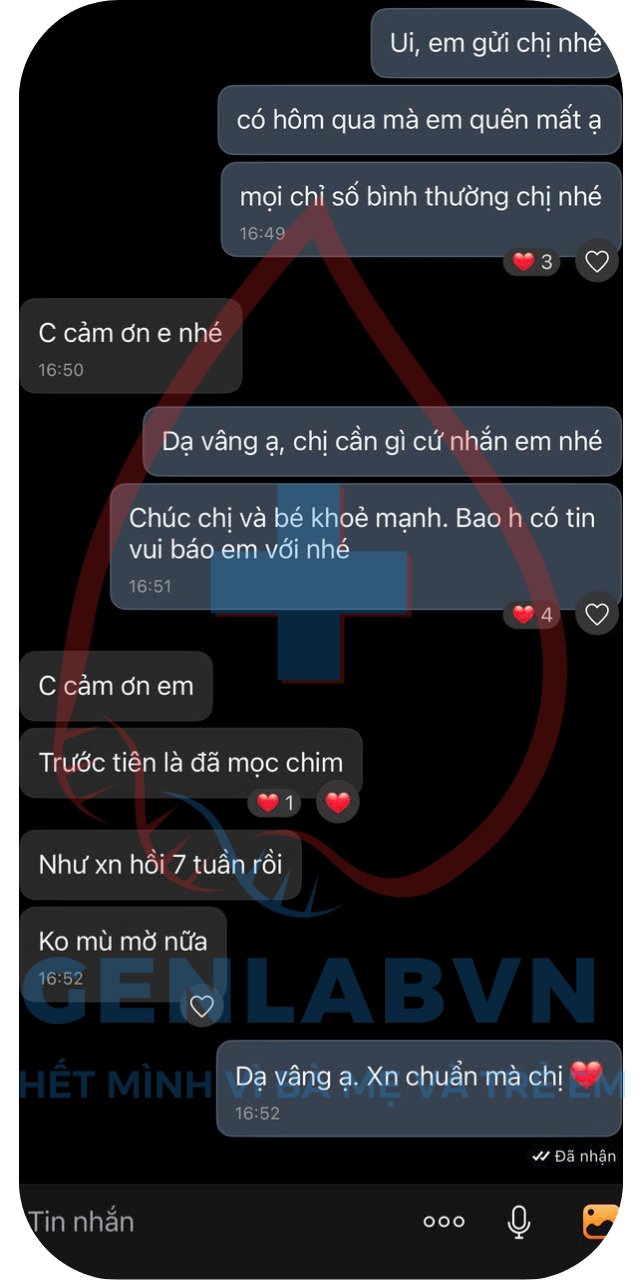
Task: Toggle the red heart on "Trước tiên là" message
Action: pyautogui.click(x=338, y=802)
